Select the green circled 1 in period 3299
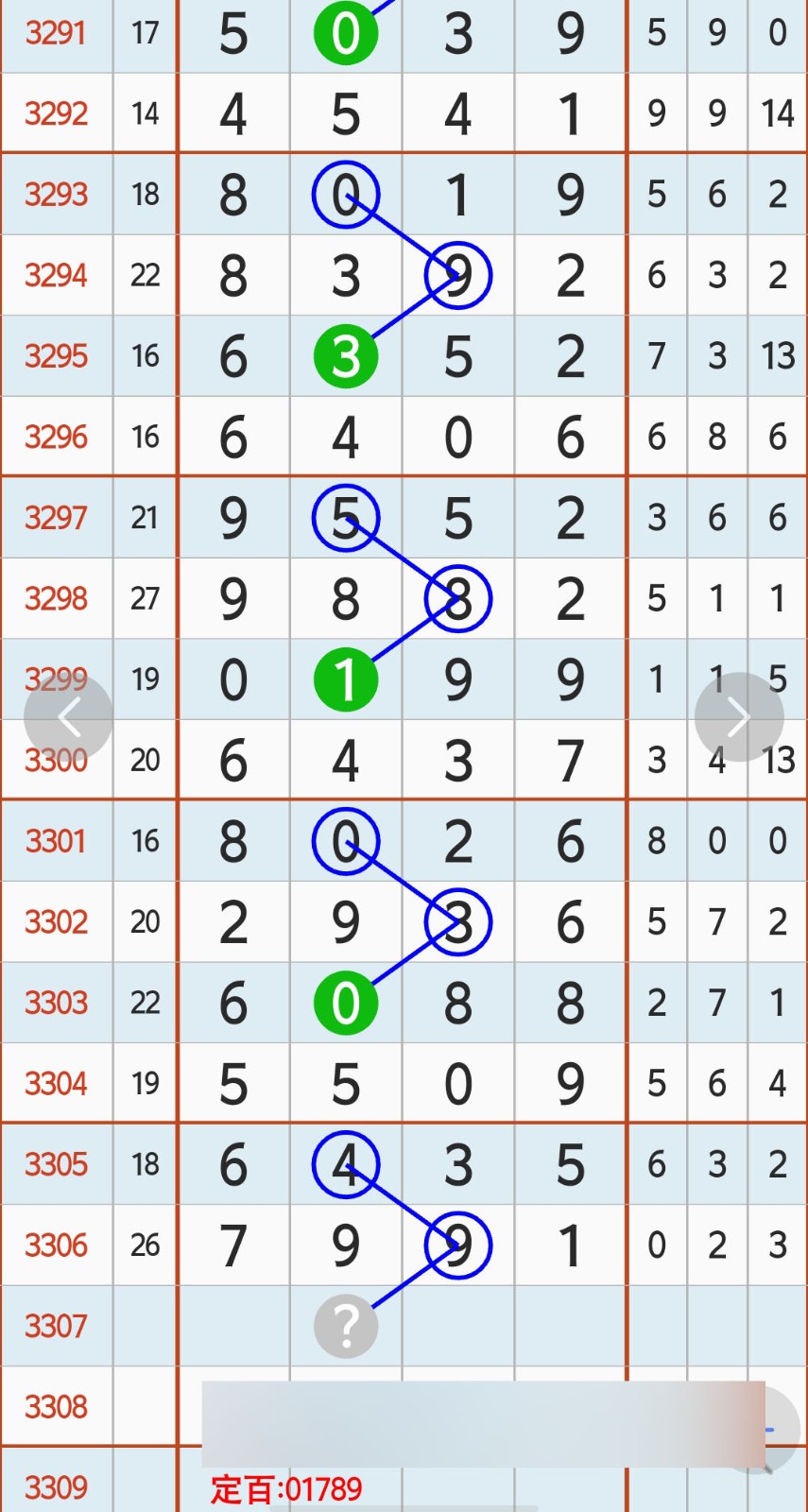 point(346,678)
